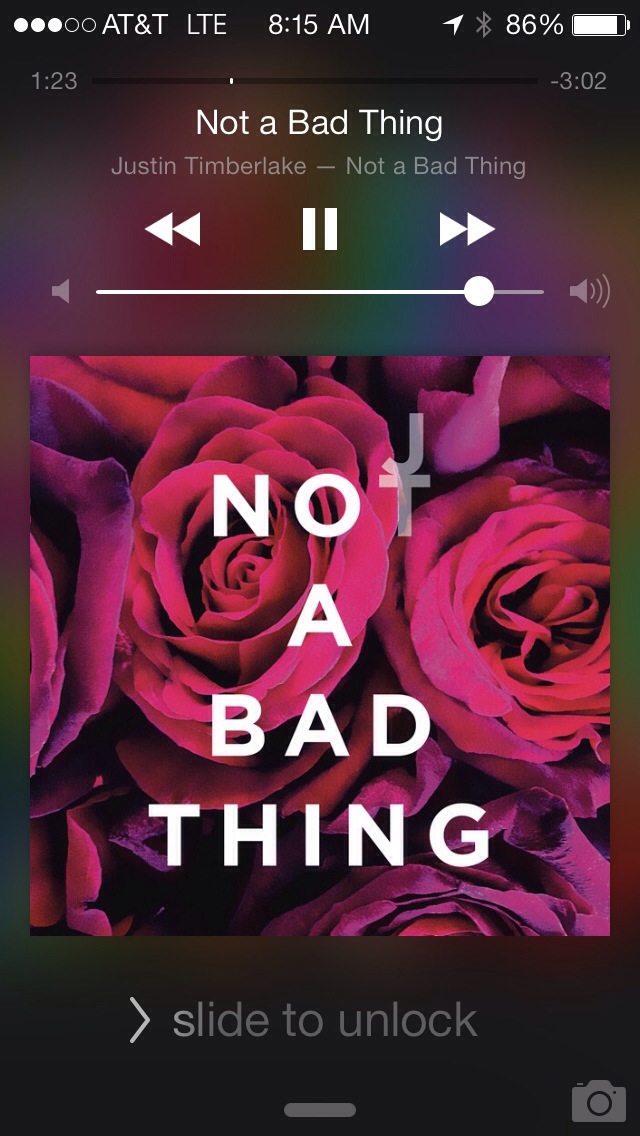Pause the song Not a Bad Thing
Viewport: 640px width, 1136px height.
(320, 229)
